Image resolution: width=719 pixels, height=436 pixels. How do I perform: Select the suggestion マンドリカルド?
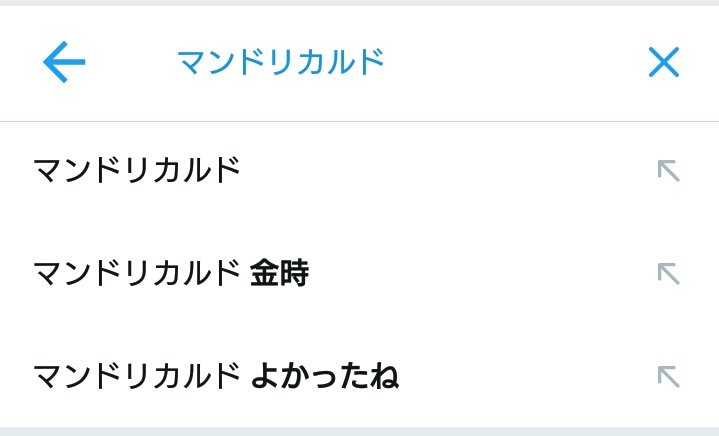coord(137,171)
